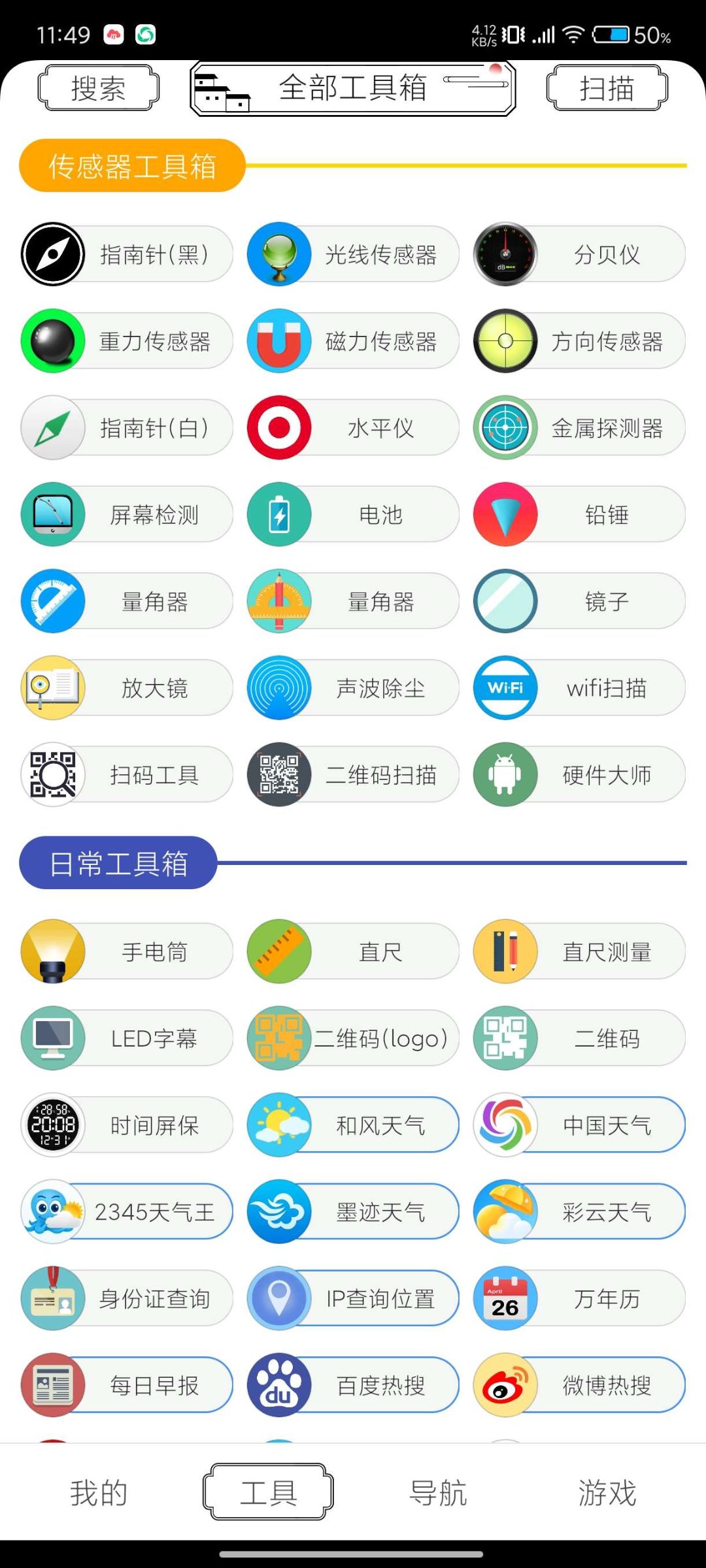Open the 镜子 mirror tool
The image size is (706, 1568).
tap(579, 601)
